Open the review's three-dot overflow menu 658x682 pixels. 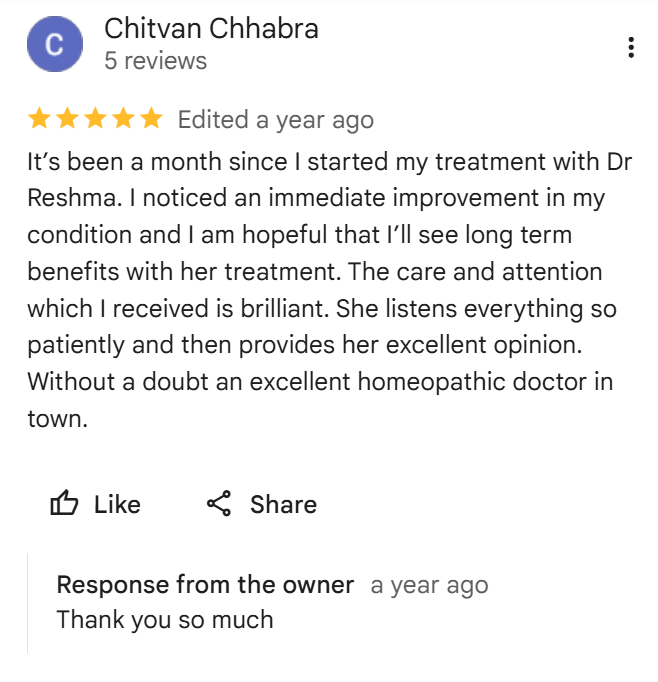click(630, 47)
